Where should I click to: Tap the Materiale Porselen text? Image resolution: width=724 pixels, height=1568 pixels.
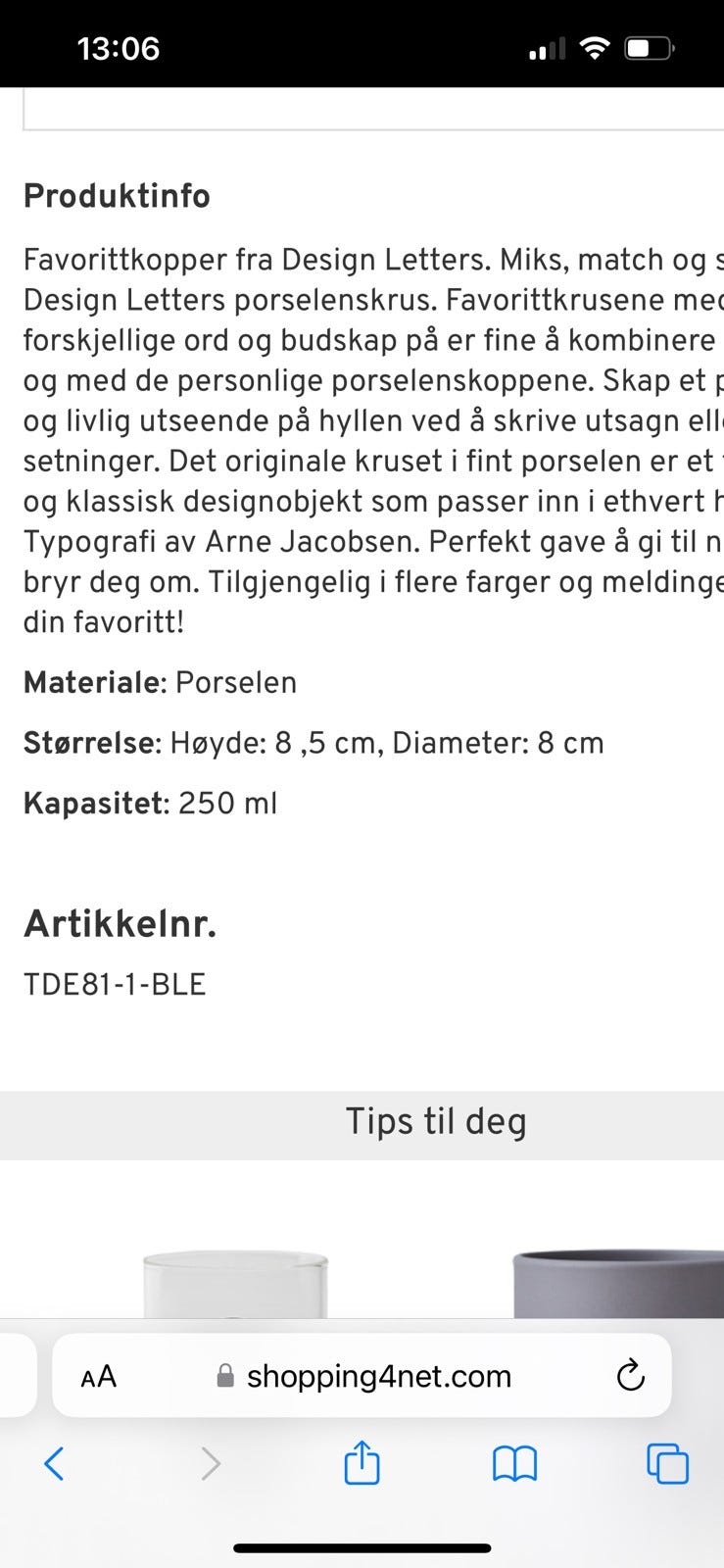160,682
